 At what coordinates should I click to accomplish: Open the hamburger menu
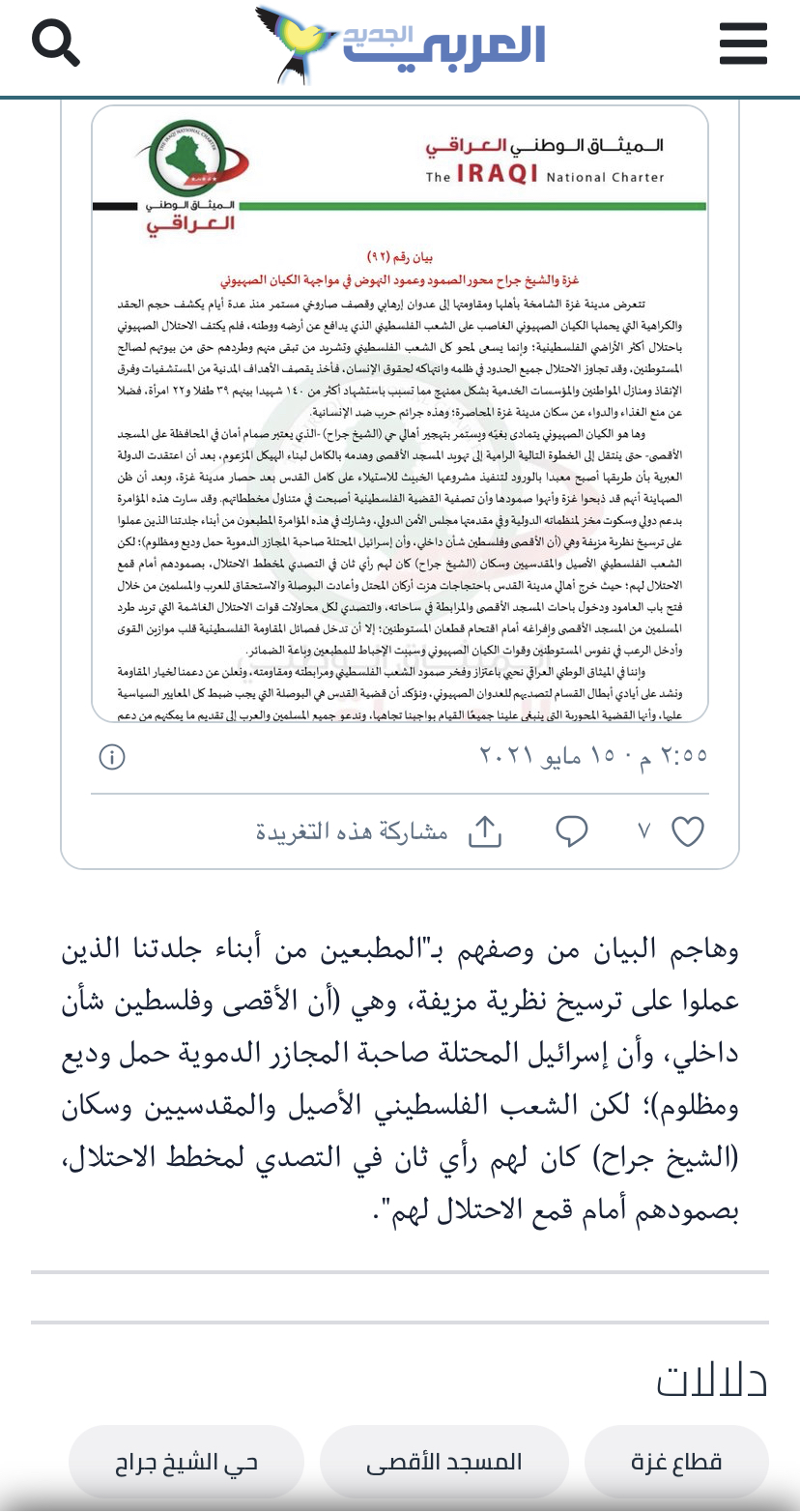tap(743, 43)
